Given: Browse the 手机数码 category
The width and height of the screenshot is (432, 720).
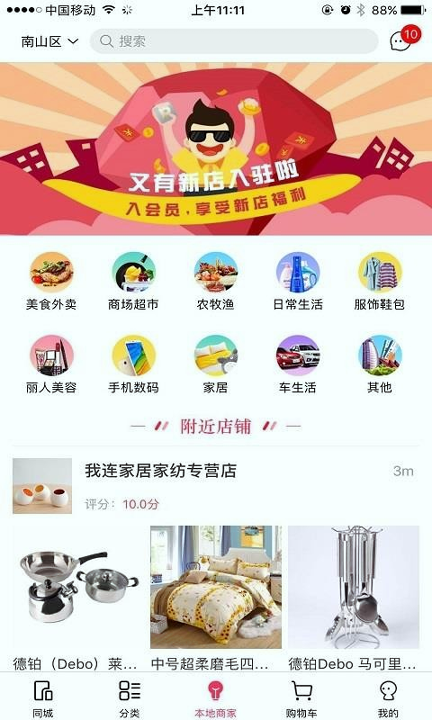Looking at the screenshot, I should pyautogui.click(x=133, y=365).
